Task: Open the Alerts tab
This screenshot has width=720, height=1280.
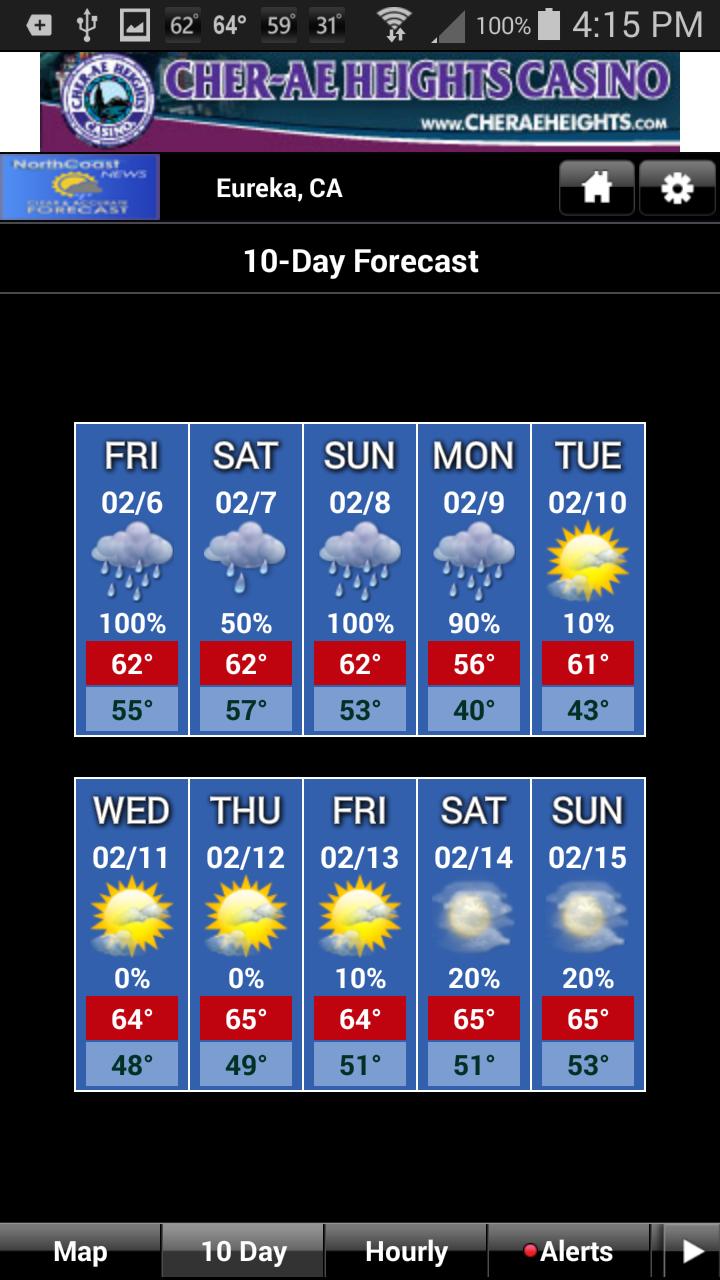Action: 568,1251
